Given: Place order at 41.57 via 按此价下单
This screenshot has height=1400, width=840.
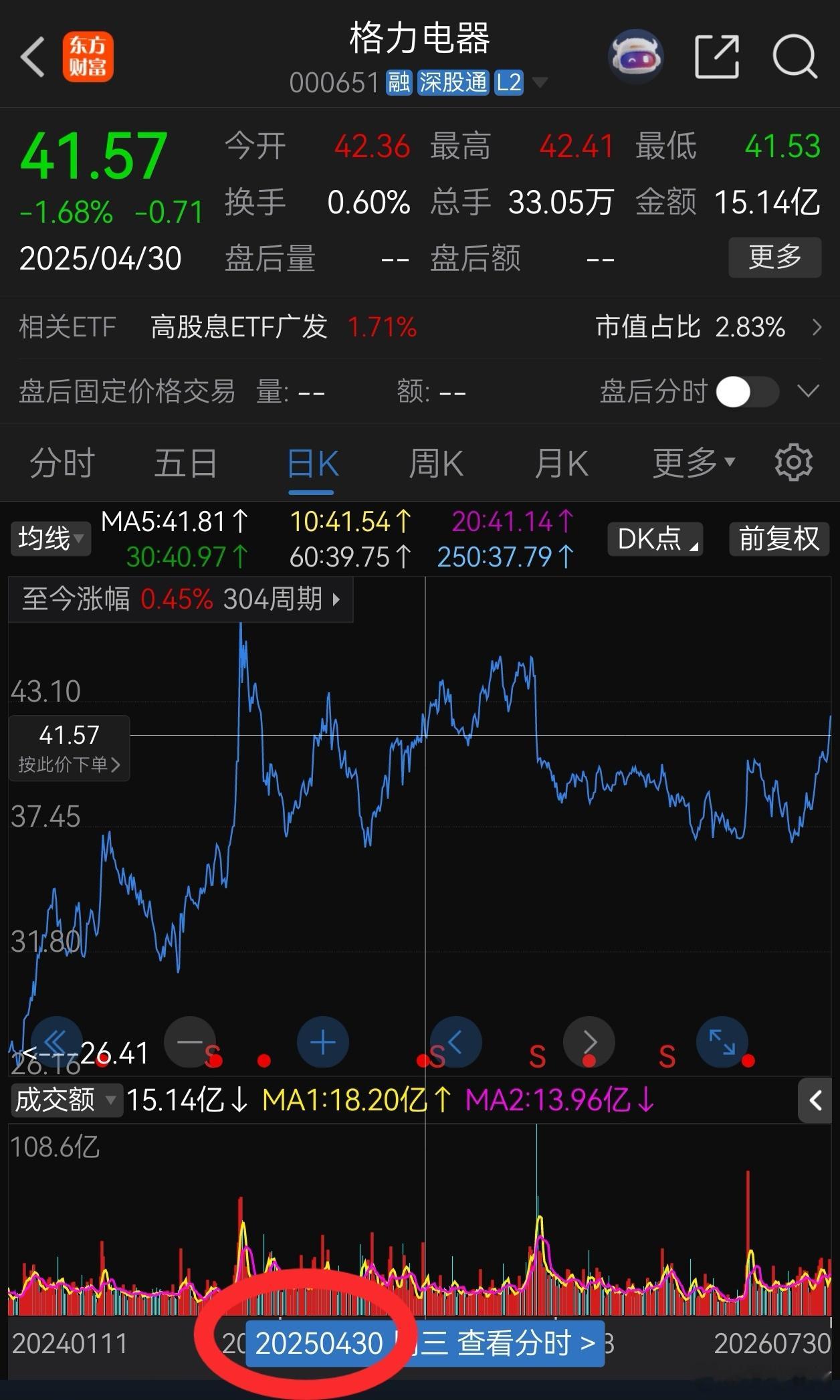Looking at the screenshot, I should (69, 748).
